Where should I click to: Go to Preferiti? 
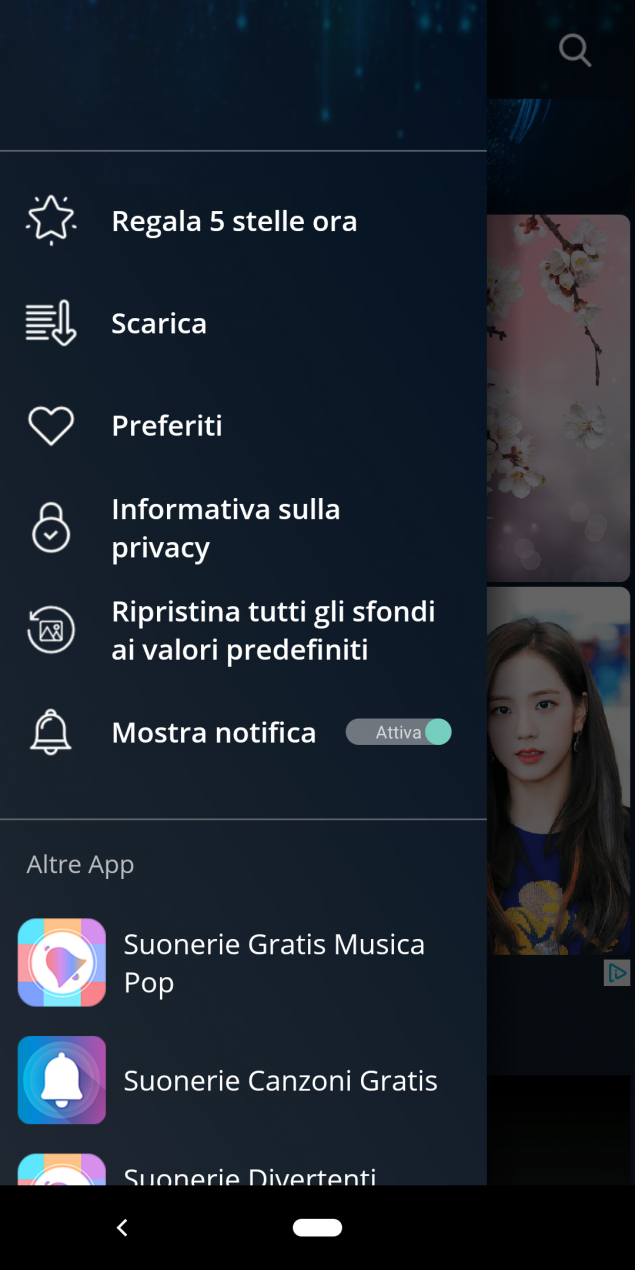166,426
